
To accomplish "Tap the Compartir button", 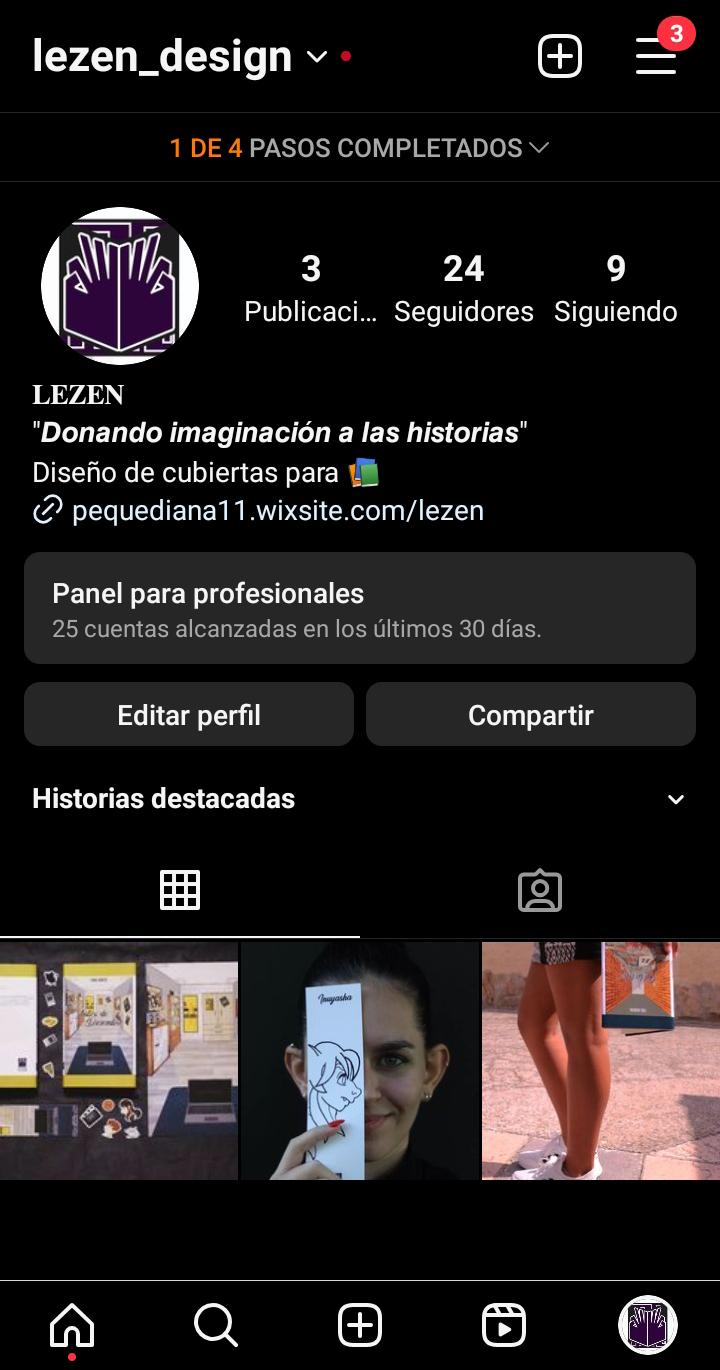I will click(x=530, y=715).
